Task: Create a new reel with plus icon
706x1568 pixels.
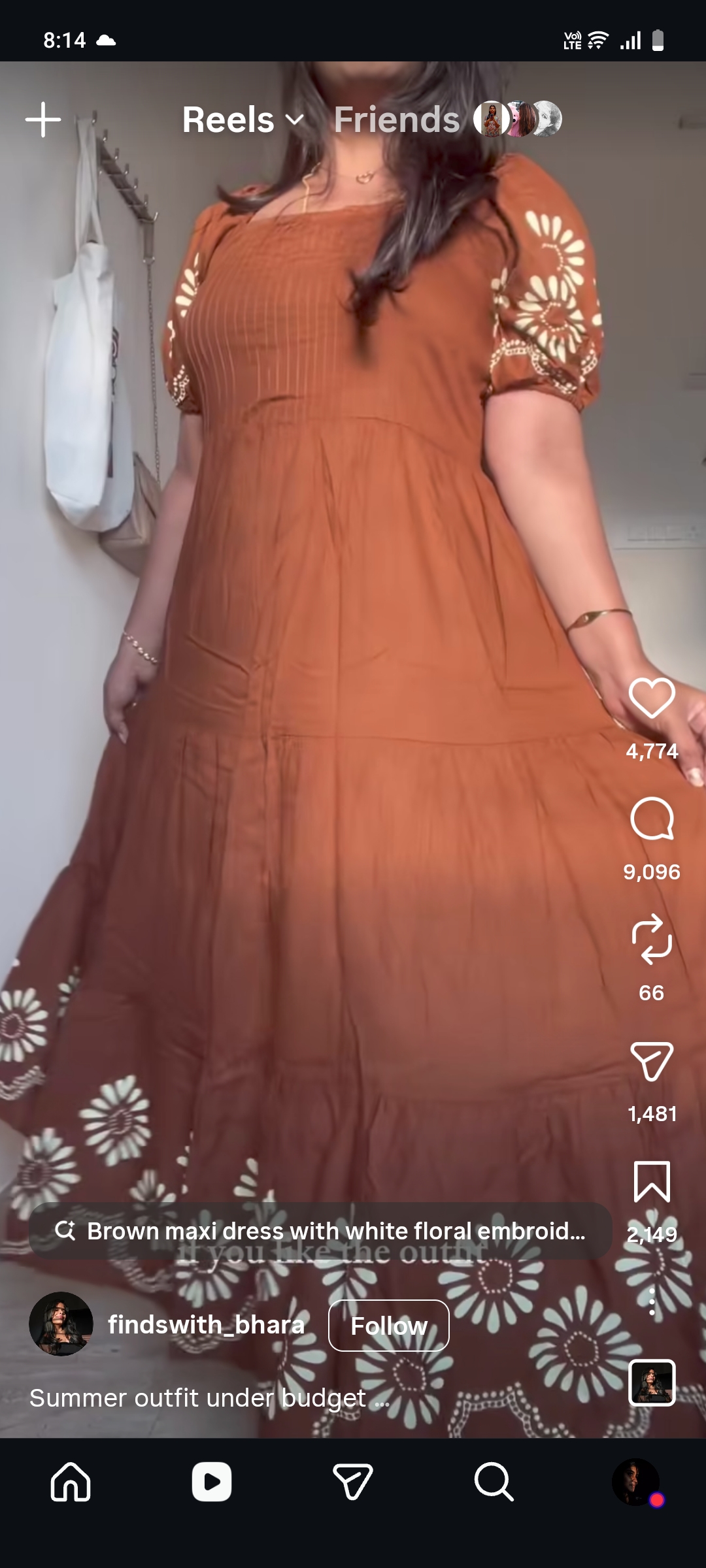Action: [43, 120]
